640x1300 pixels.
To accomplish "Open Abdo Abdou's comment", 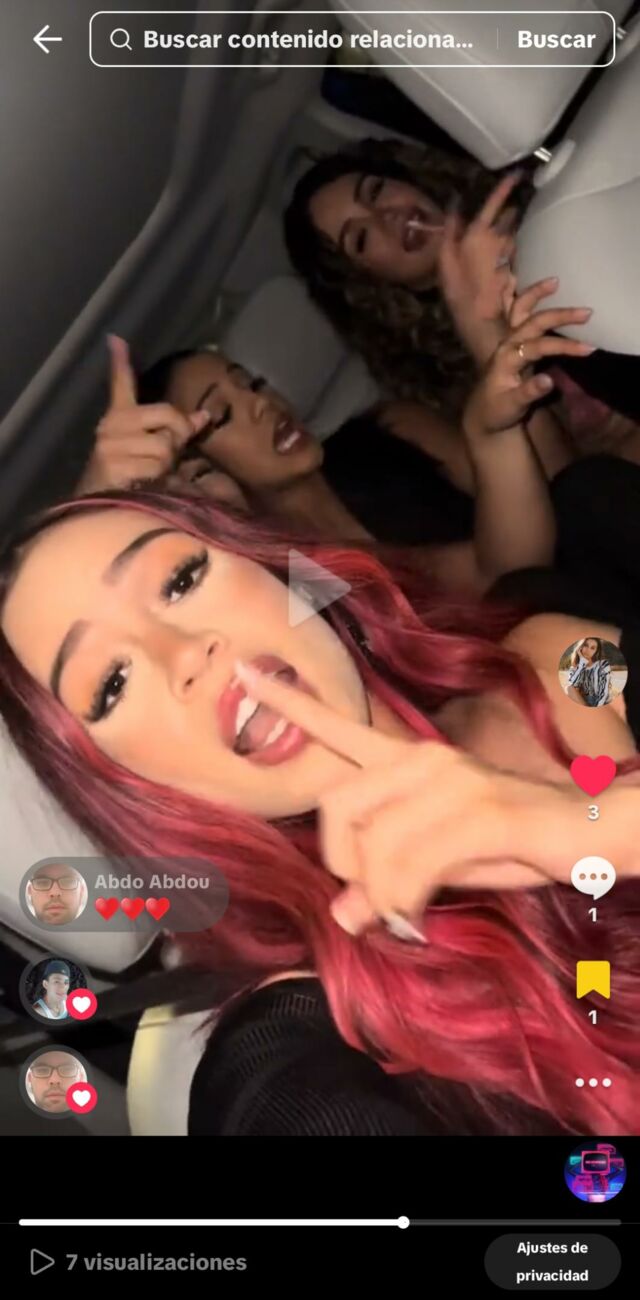I will pos(125,895).
